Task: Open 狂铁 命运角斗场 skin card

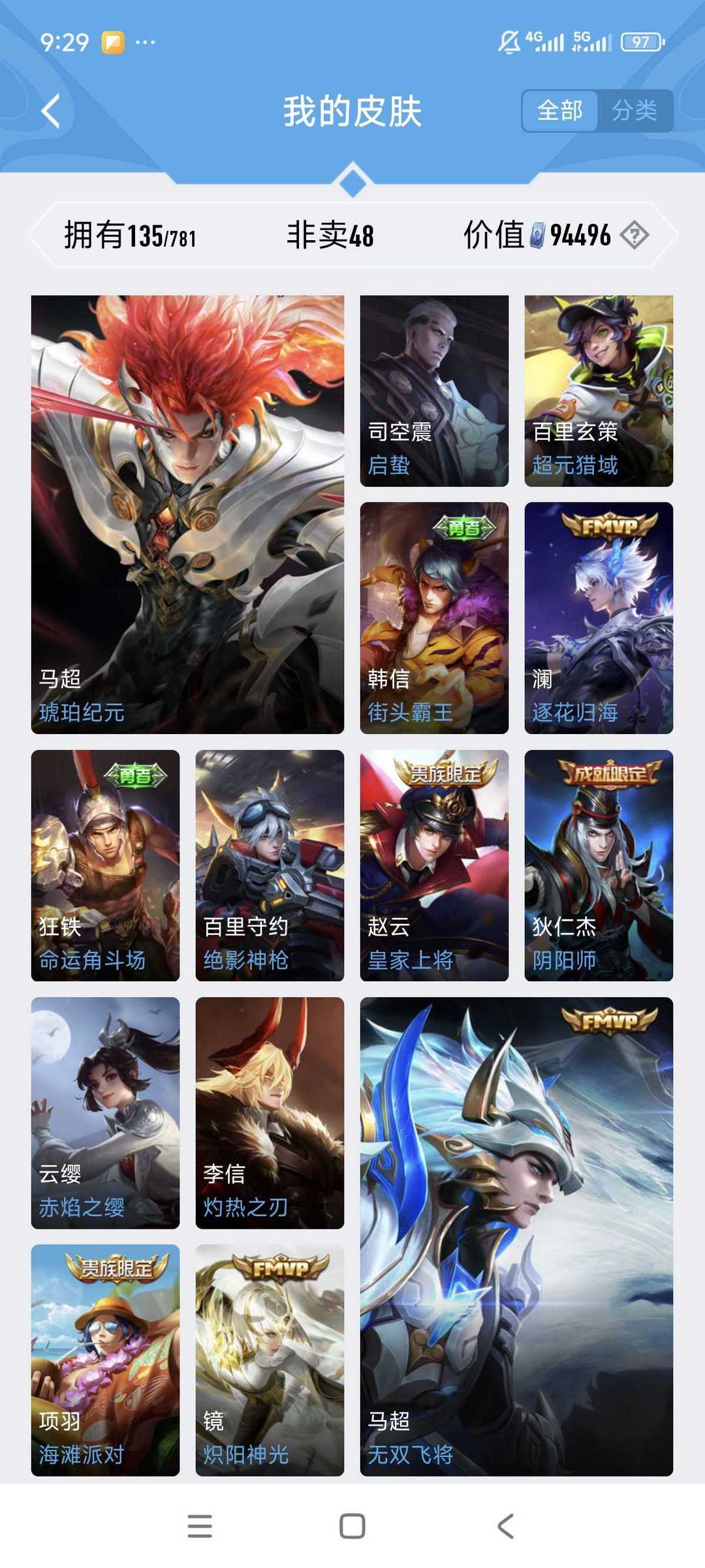Action: tap(105, 865)
